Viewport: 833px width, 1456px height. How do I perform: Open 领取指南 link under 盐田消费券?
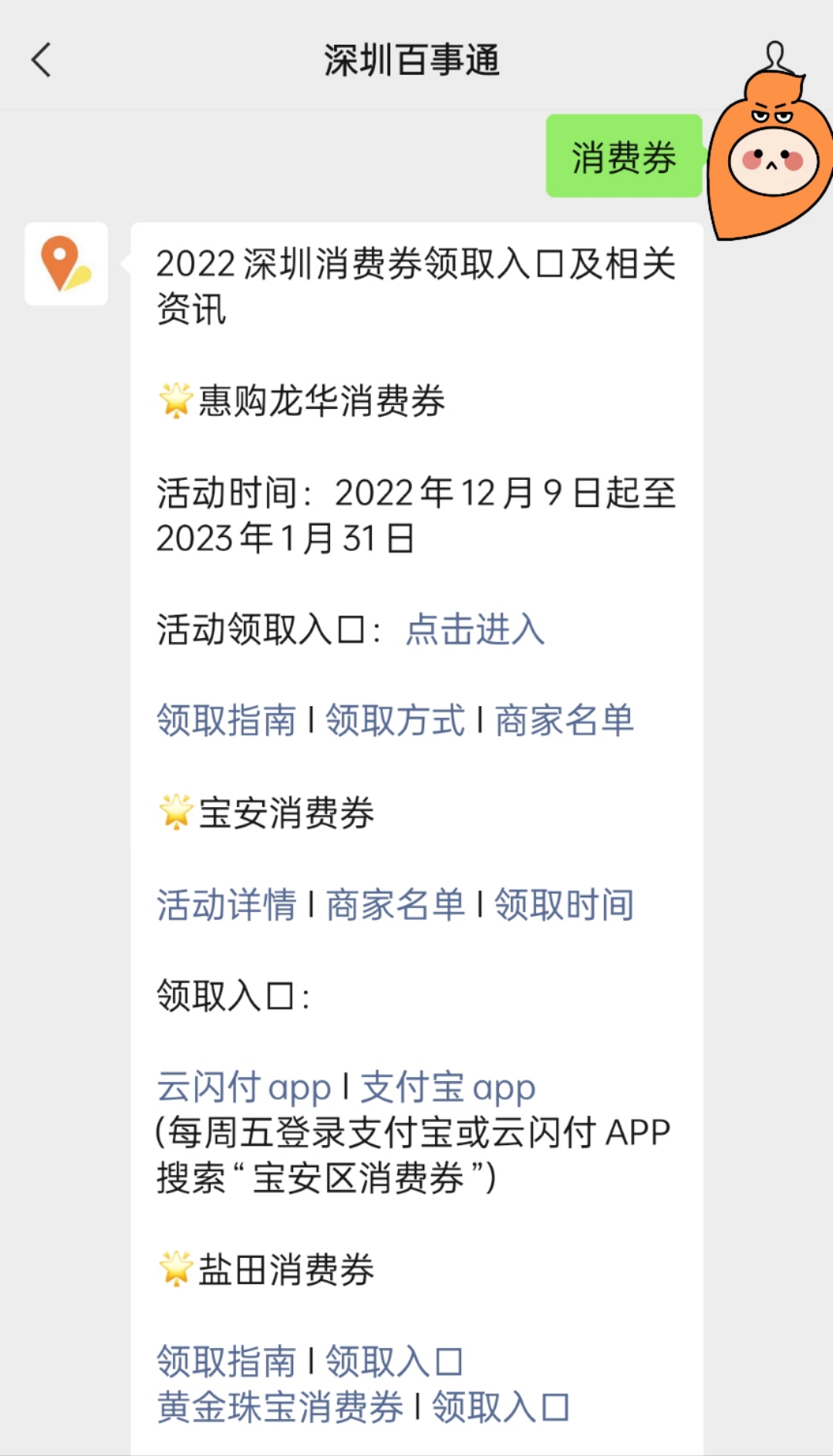point(226,1361)
